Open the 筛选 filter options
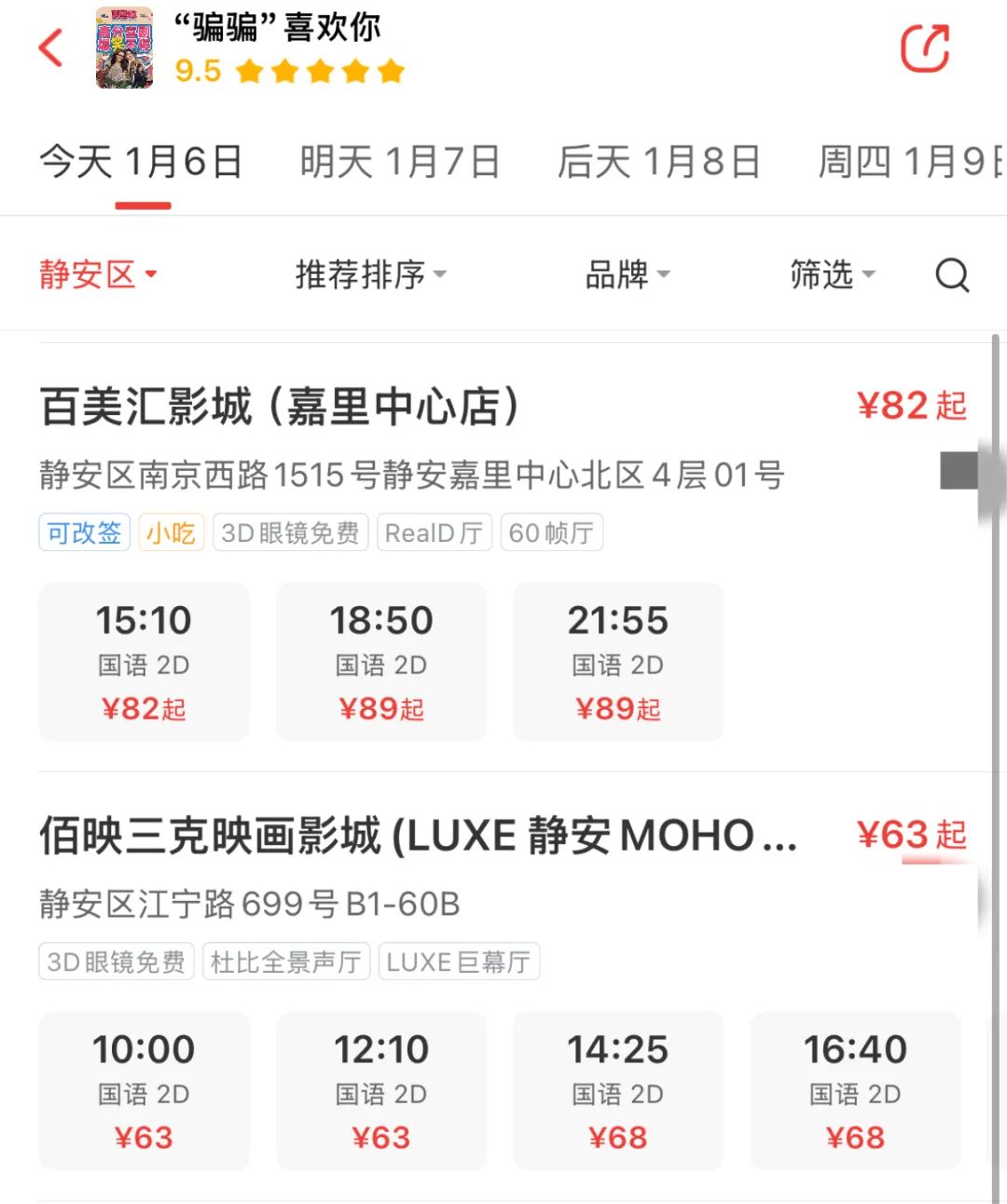Viewport: 1007px width, 1204px height. pos(832,275)
